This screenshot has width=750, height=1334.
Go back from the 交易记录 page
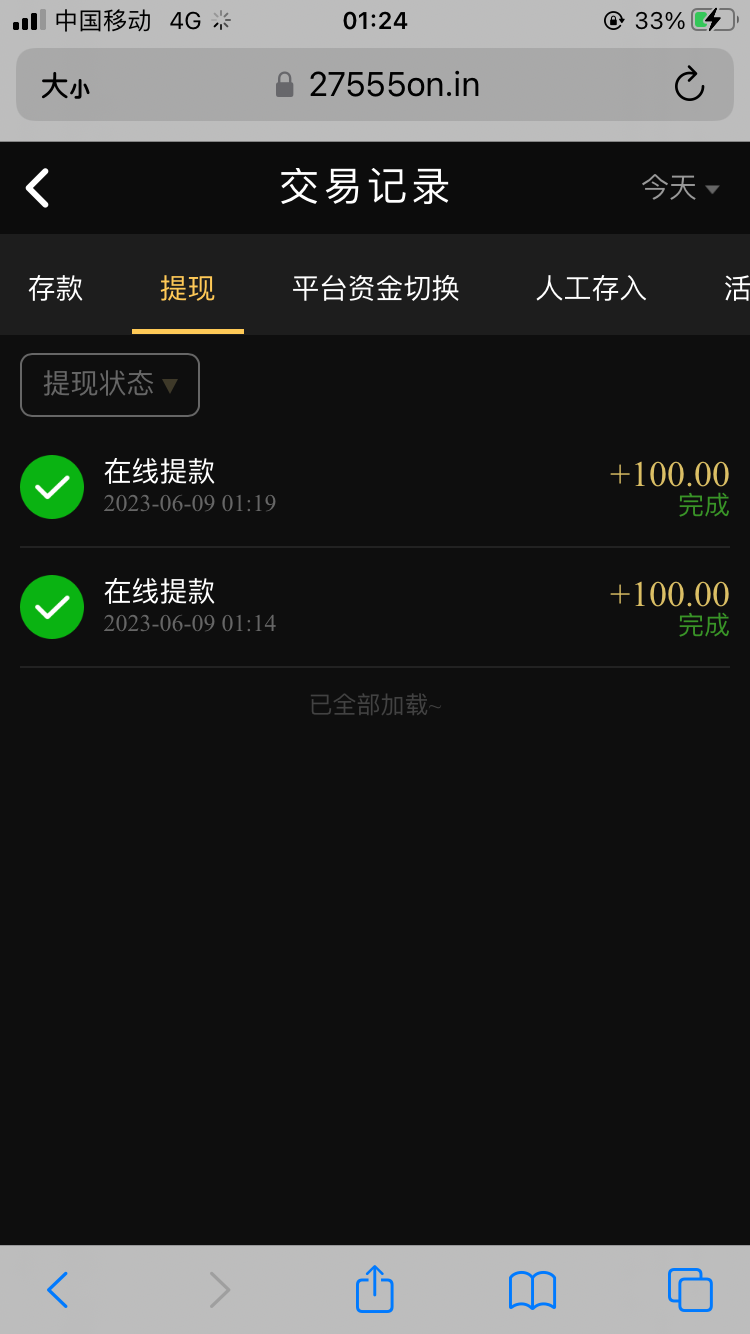point(38,188)
